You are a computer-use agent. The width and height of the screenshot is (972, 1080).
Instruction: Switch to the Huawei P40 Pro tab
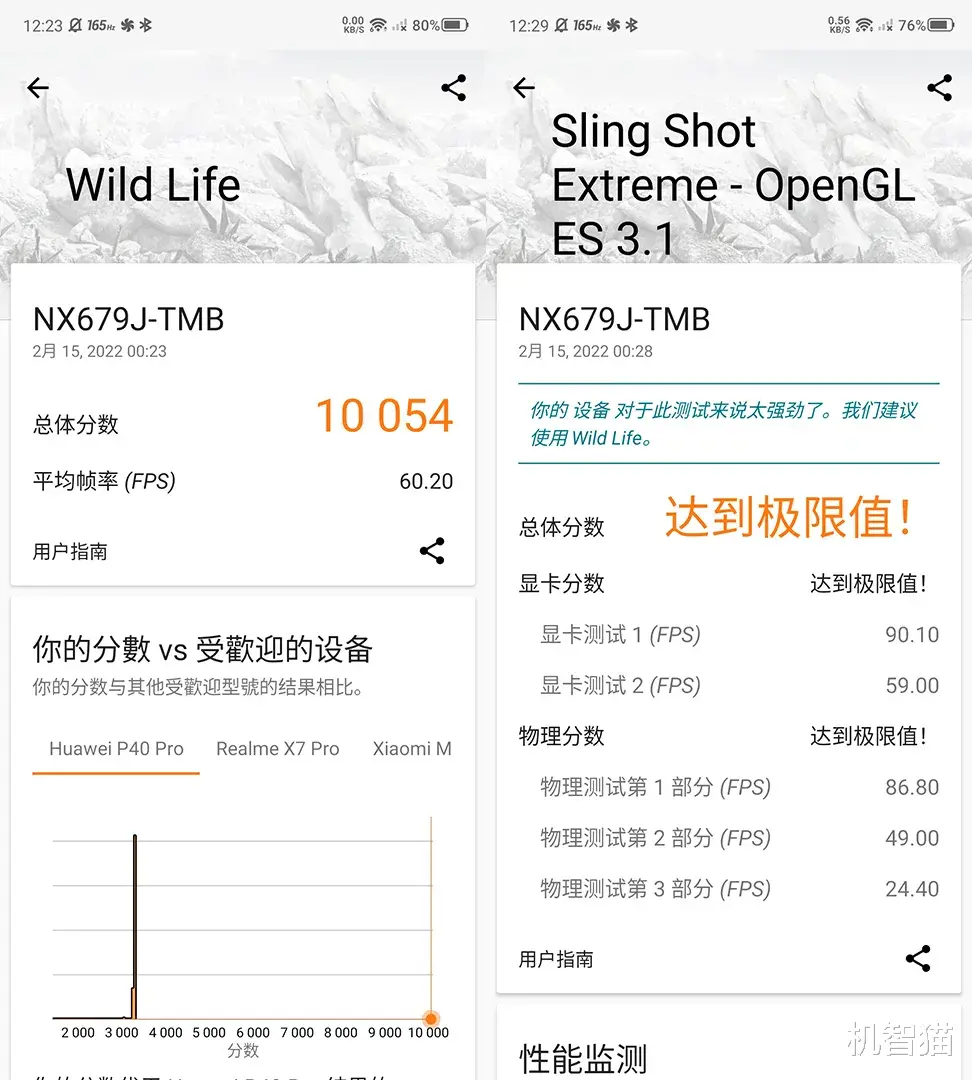(x=115, y=748)
